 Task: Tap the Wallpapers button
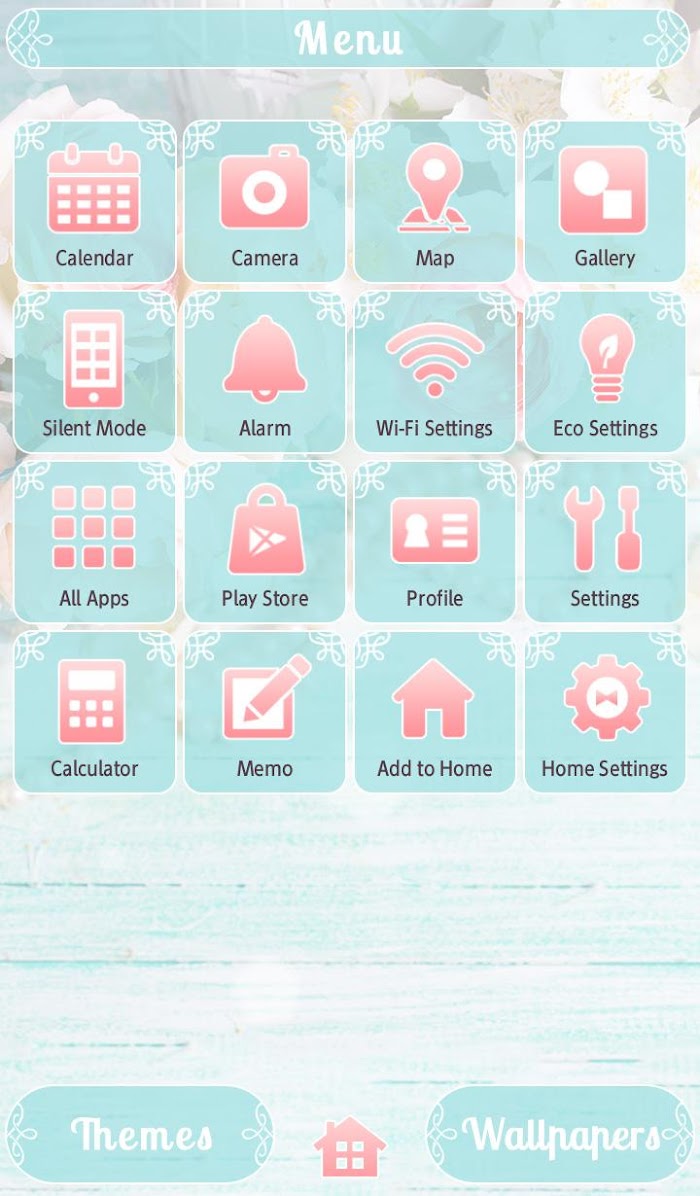click(560, 1134)
